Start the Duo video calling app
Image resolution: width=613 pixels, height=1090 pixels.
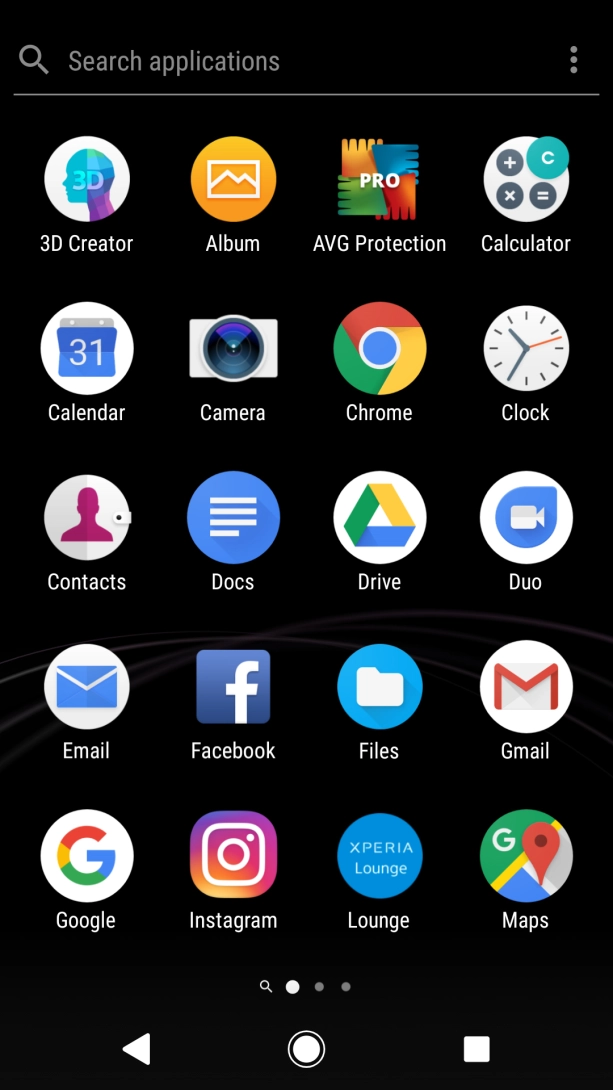point(525,518)
